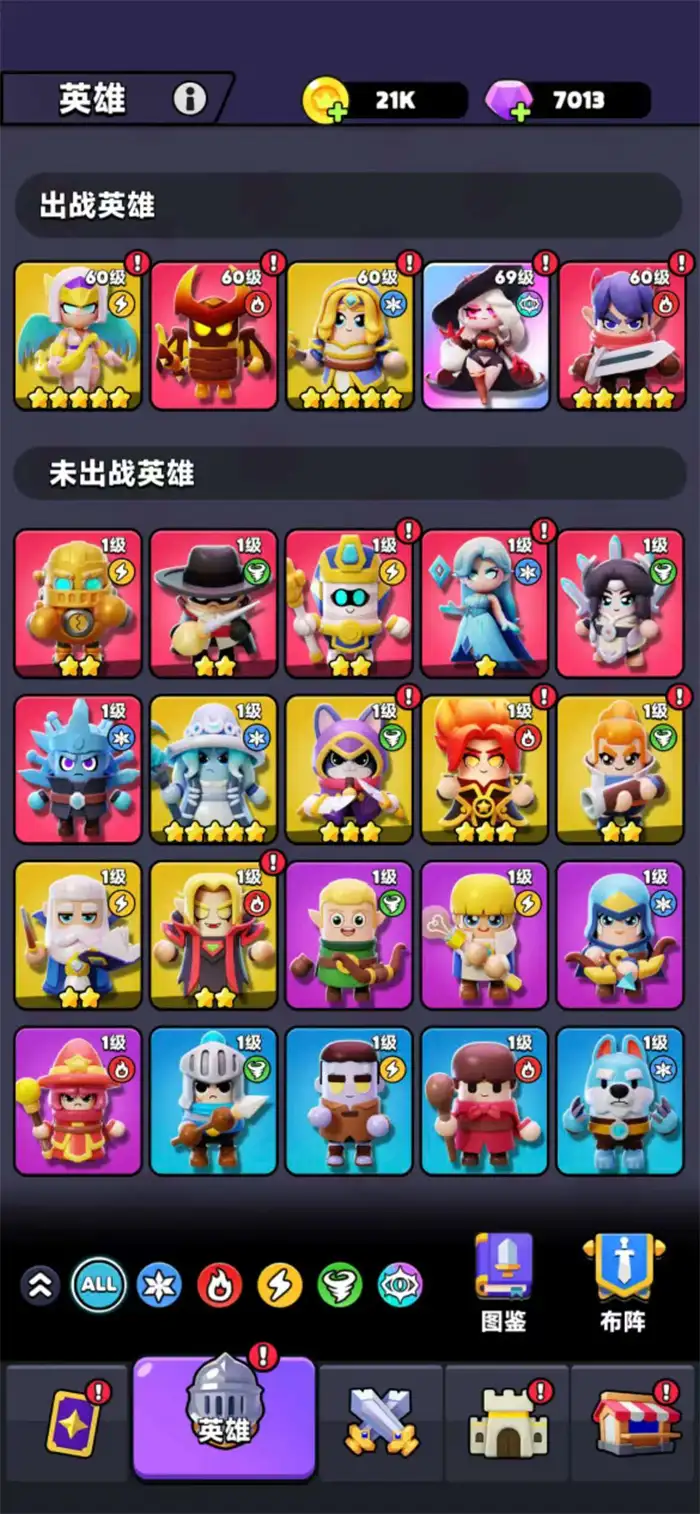Filter heroes by fire element
This screenshot has width=700, height=1514.
220,1285
